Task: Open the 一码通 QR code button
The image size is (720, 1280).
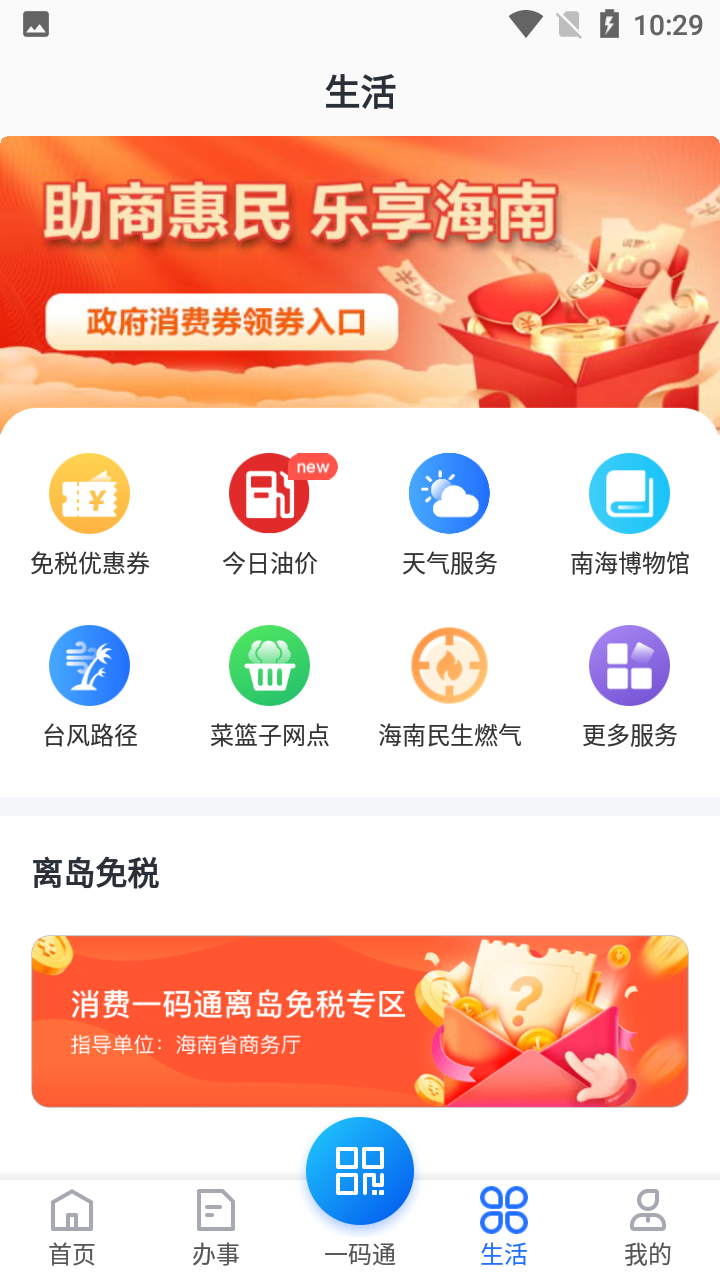Action: pos(360,1172)
